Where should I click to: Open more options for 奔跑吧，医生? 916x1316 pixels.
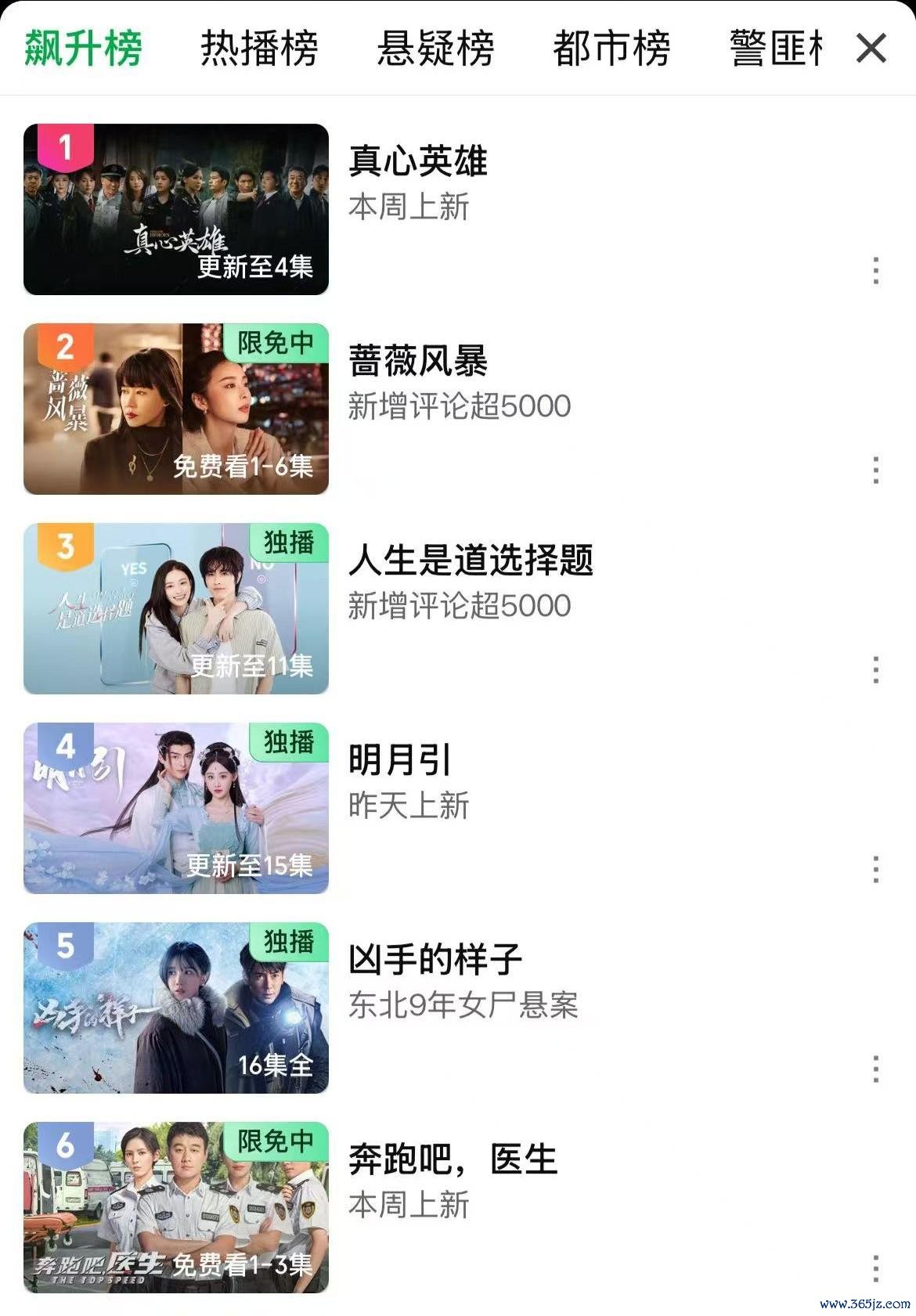875,1268
